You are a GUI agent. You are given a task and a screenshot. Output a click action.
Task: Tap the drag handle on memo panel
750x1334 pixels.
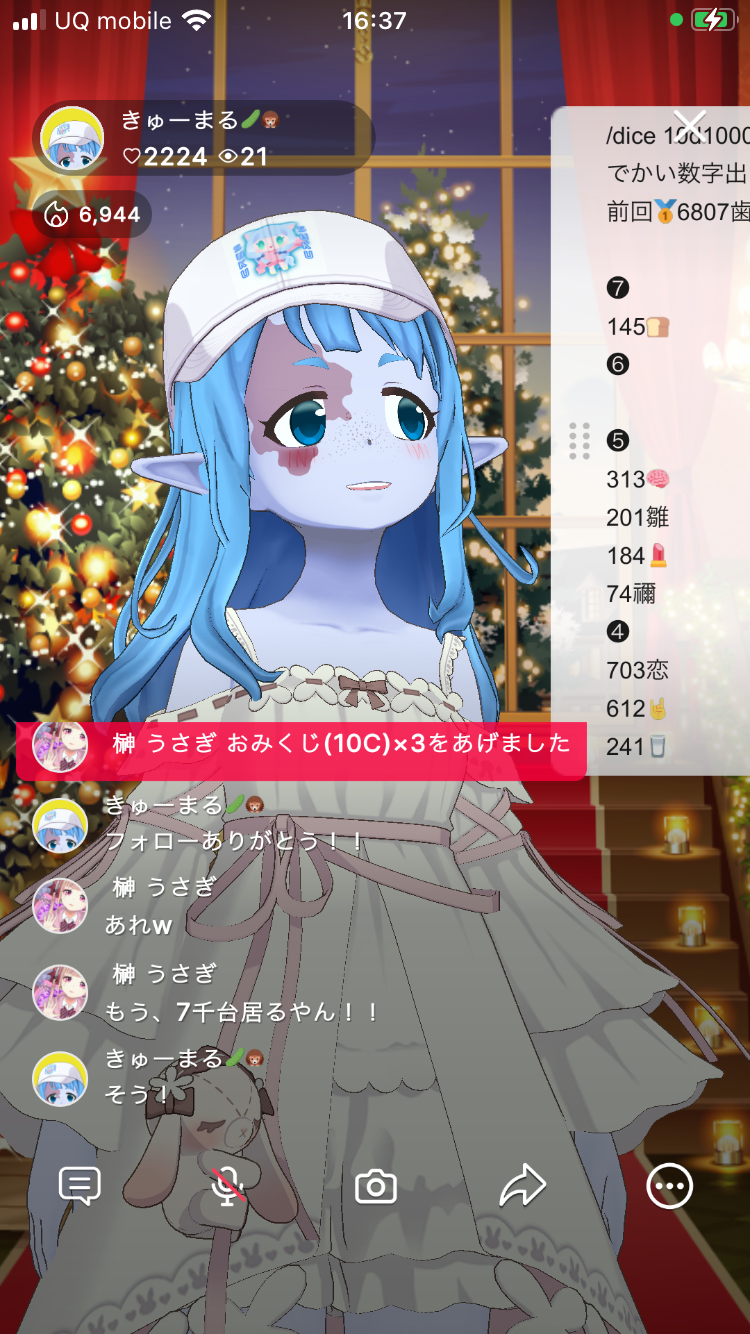click(579, 441)
